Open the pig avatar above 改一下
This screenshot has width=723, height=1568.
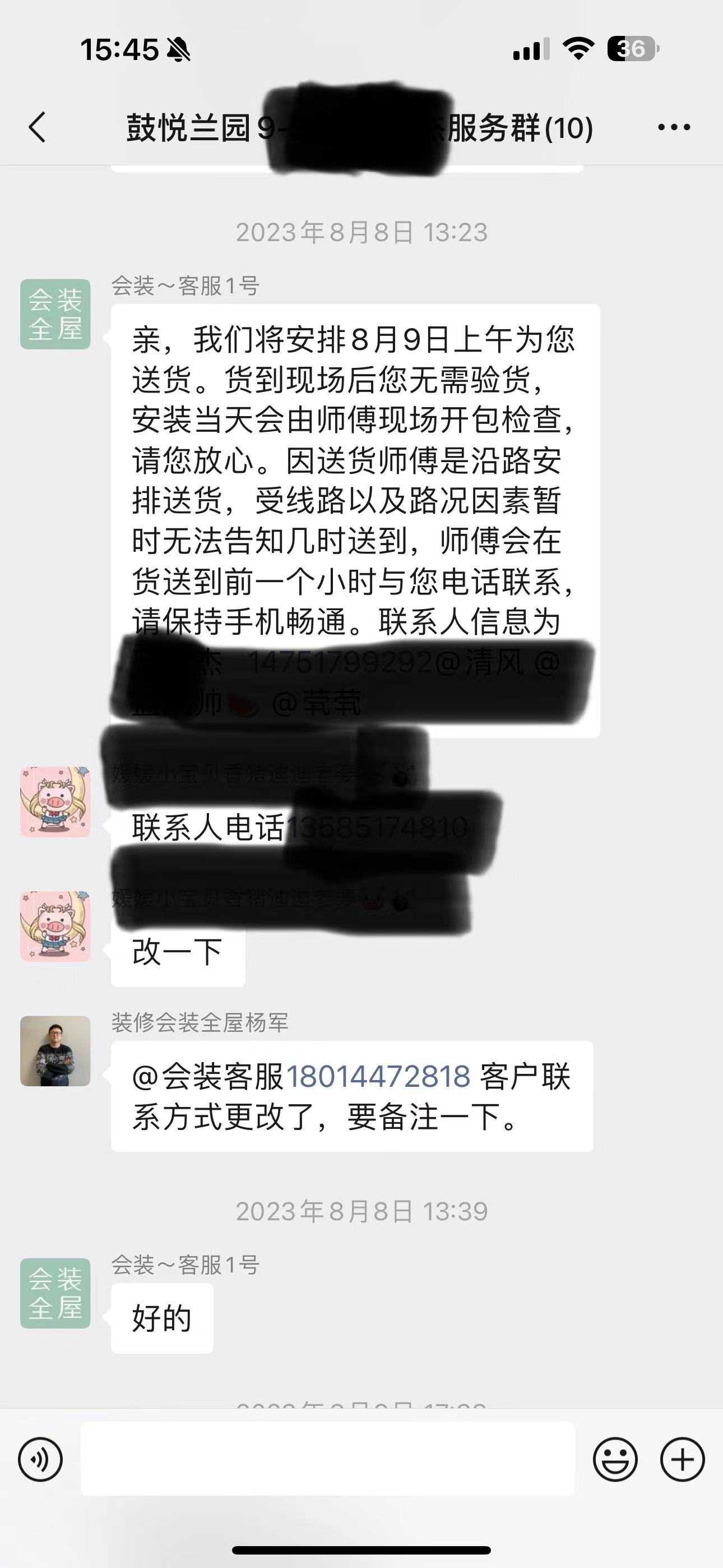click(55, 926)
